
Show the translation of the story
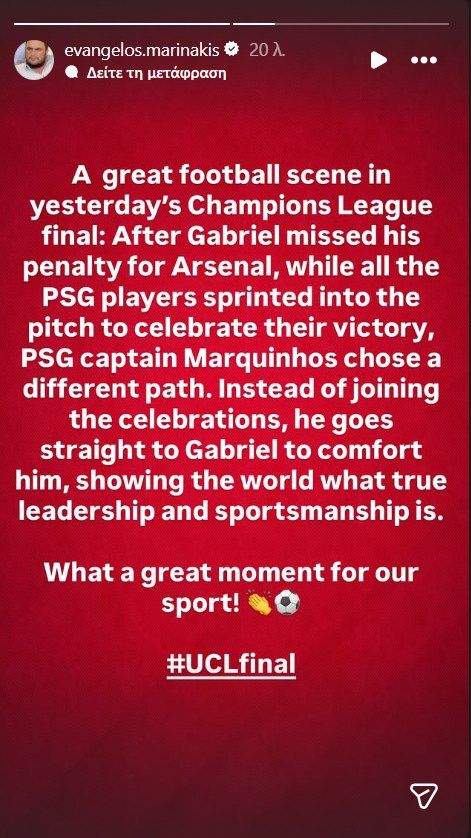tap(144, 73)
